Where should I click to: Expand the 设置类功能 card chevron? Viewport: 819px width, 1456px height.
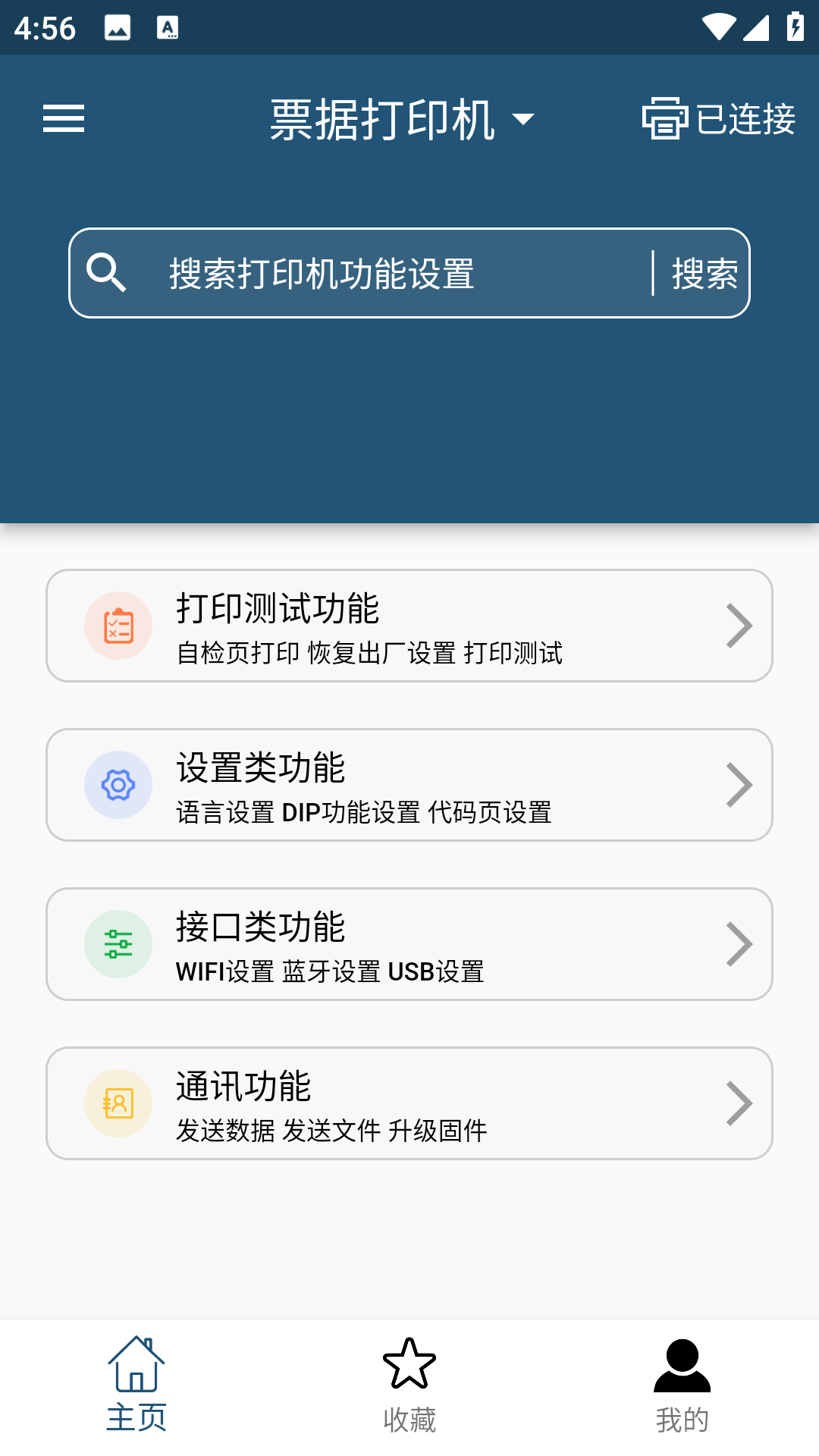pos(738,785)
